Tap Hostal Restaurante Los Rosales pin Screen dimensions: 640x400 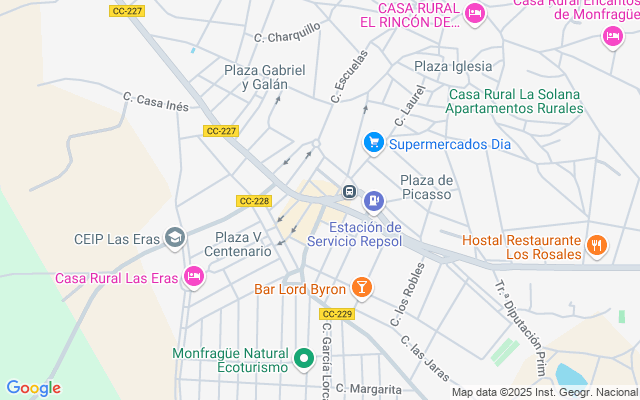coord(597,246)
